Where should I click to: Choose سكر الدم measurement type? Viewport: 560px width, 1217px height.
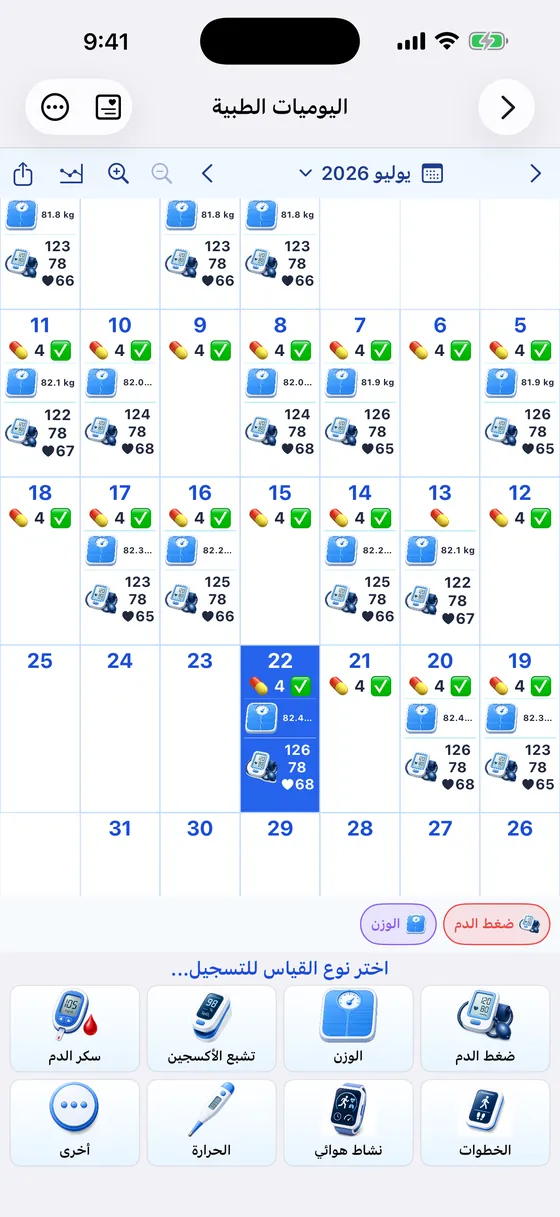(x=75, y=1028)
